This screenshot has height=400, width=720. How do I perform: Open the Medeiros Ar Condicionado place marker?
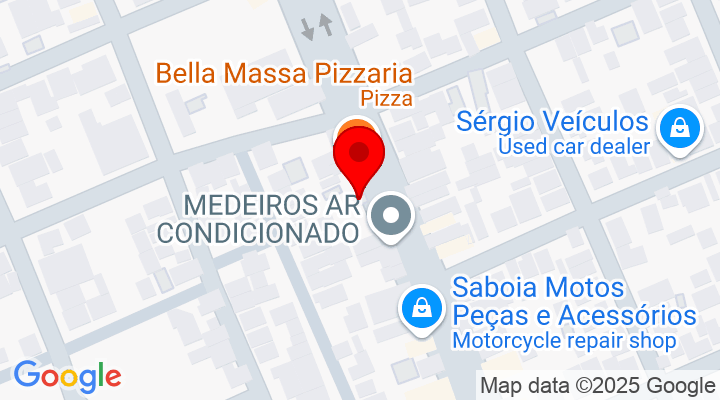391,217
